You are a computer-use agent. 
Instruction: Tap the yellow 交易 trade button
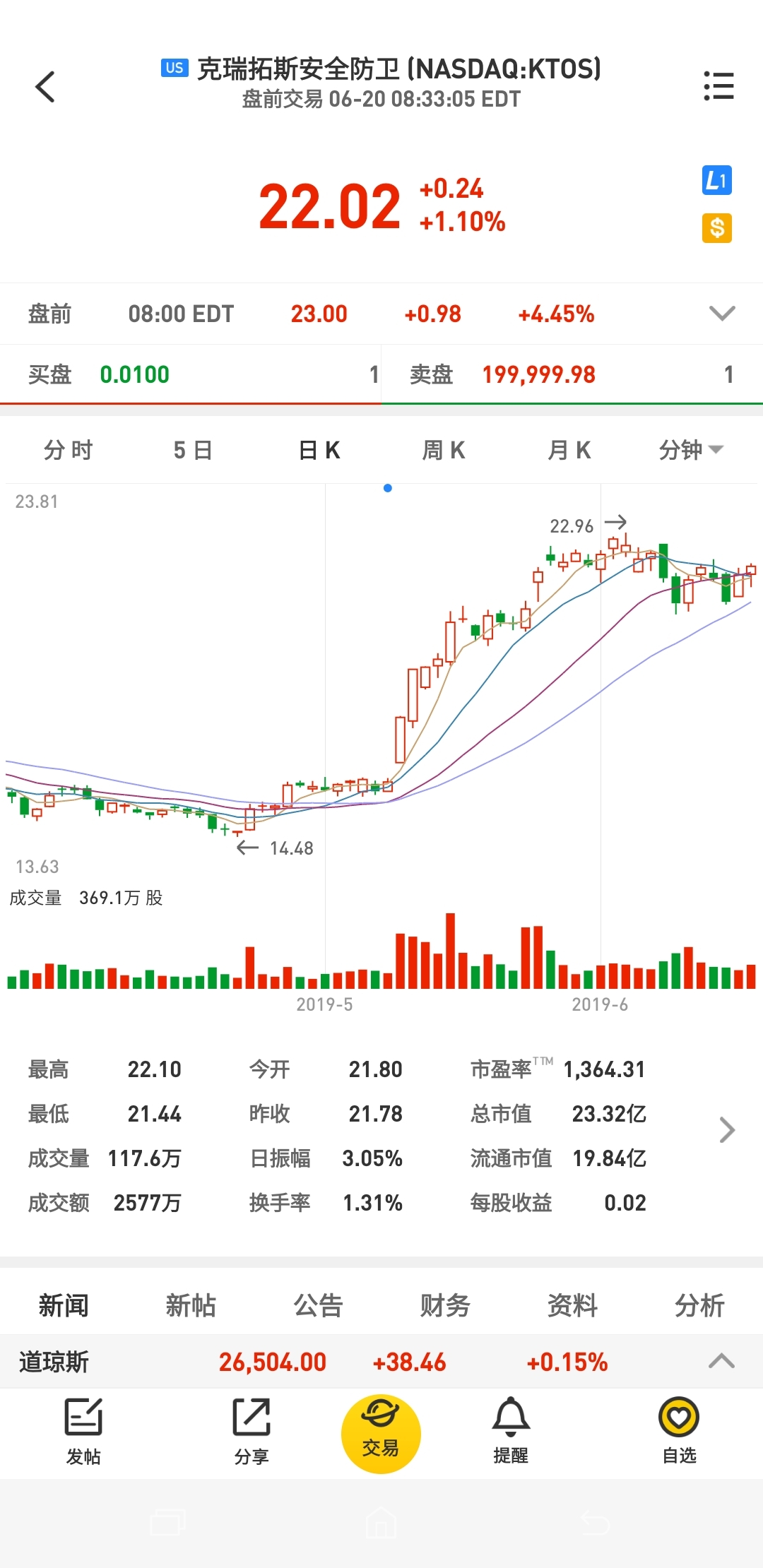[381, 1434]
